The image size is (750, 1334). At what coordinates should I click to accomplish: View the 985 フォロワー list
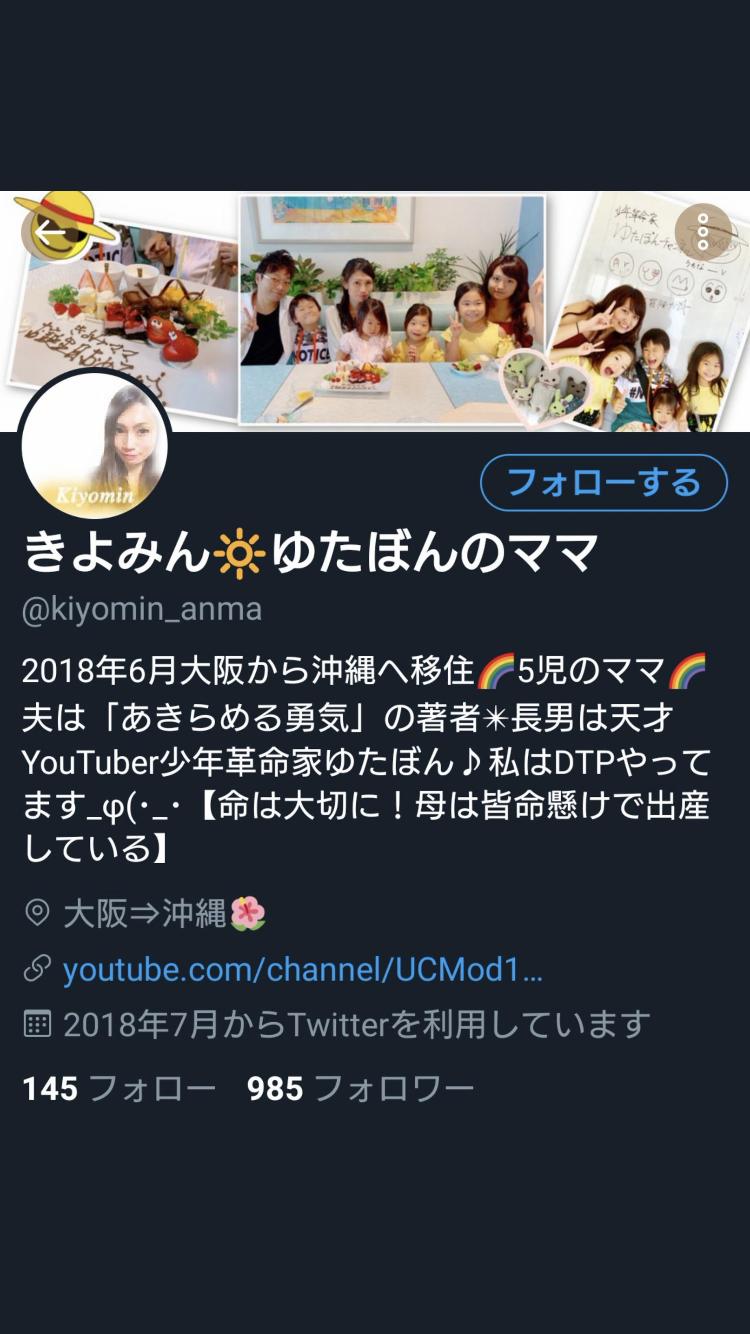(361, 1088)
